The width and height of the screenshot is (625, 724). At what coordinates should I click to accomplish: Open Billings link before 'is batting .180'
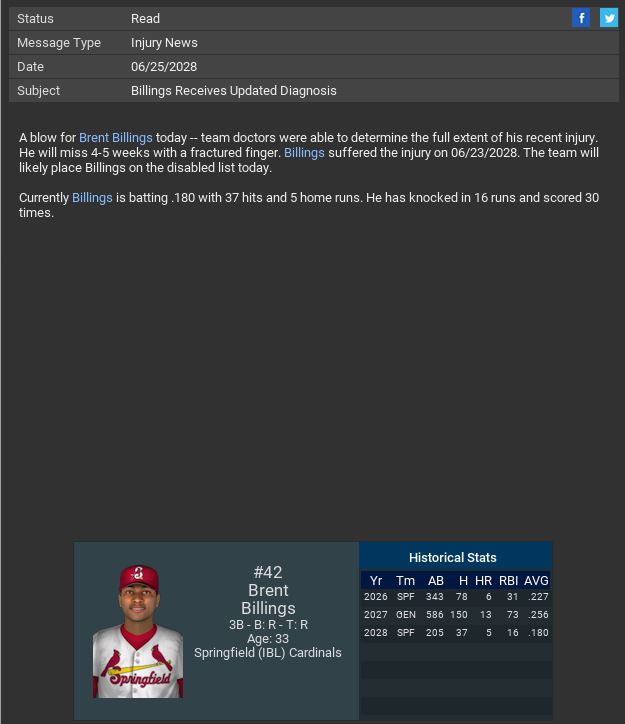(x=92, y=198)
